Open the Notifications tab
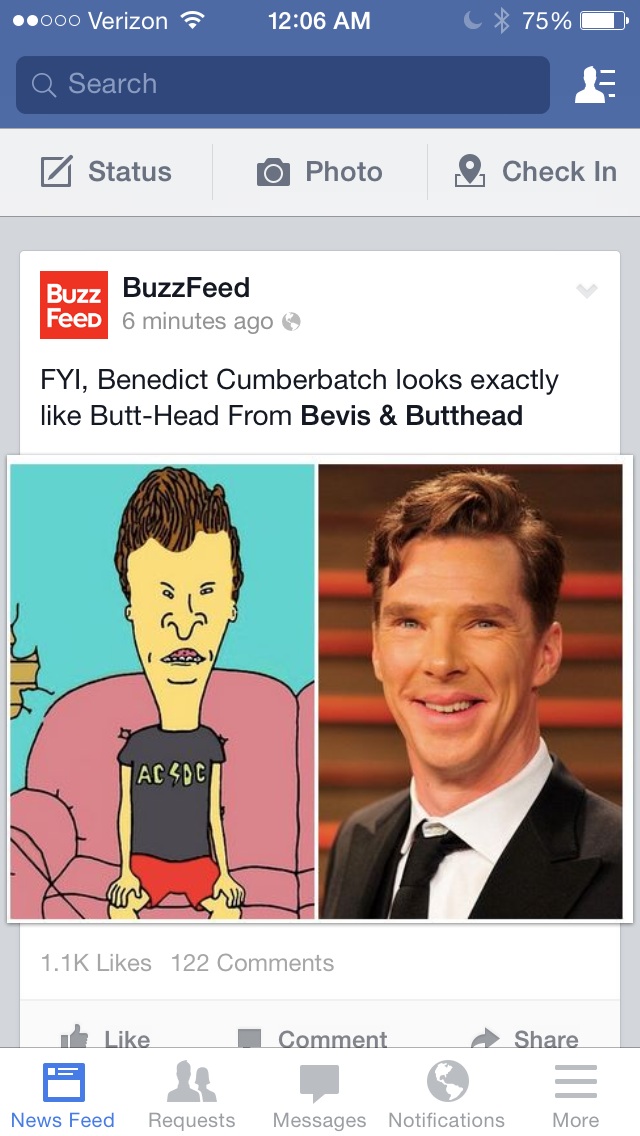 (x=447, y=1095)
